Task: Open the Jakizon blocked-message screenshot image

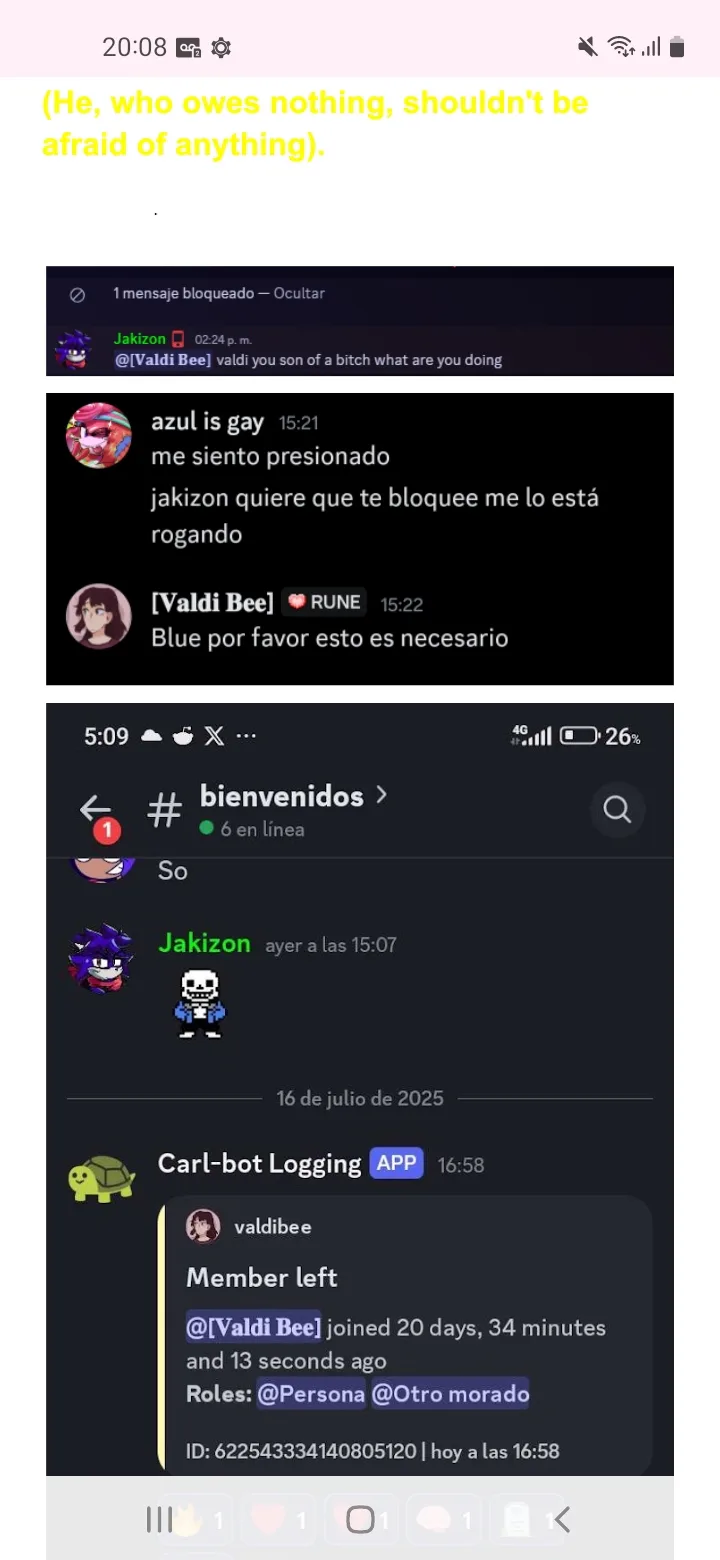Action: (360, 321)
